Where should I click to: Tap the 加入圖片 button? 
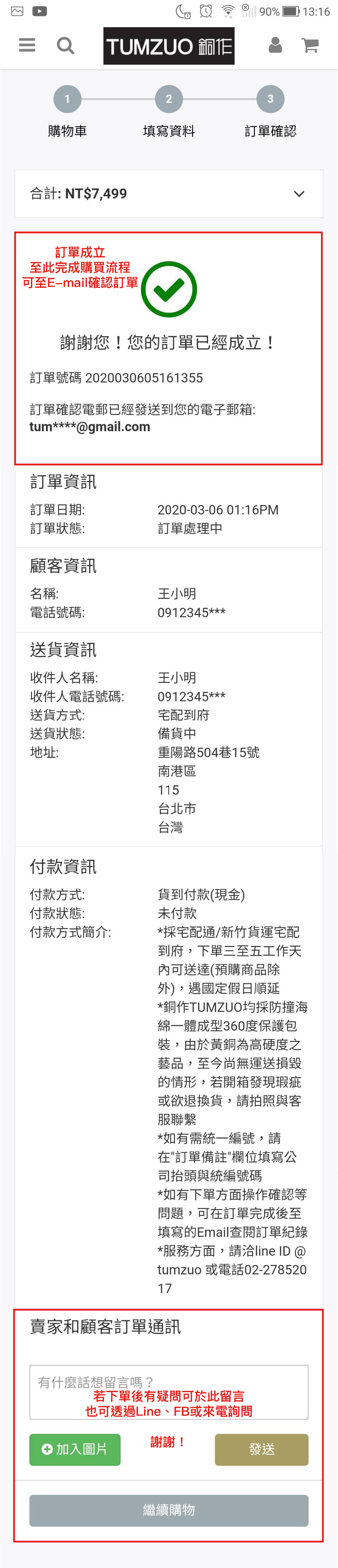(75, 1449)
